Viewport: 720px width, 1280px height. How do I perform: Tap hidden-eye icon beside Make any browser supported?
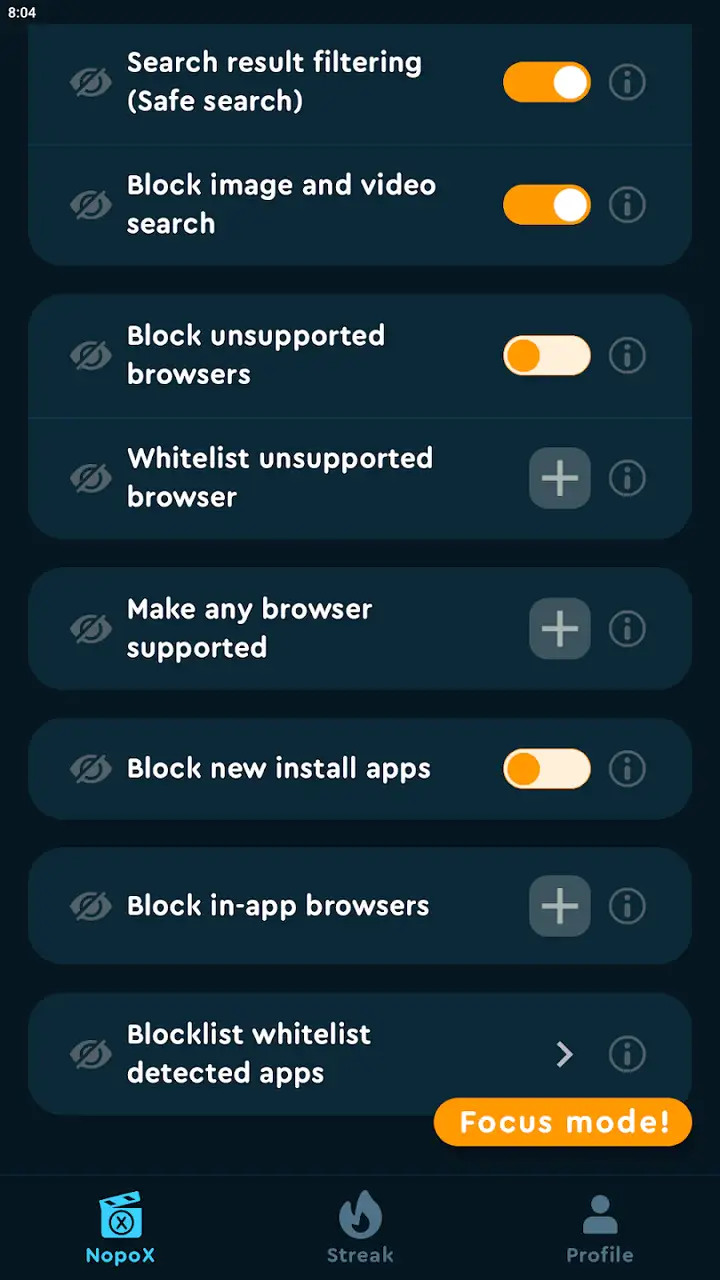pyautogui.click(x=91, y=628)
